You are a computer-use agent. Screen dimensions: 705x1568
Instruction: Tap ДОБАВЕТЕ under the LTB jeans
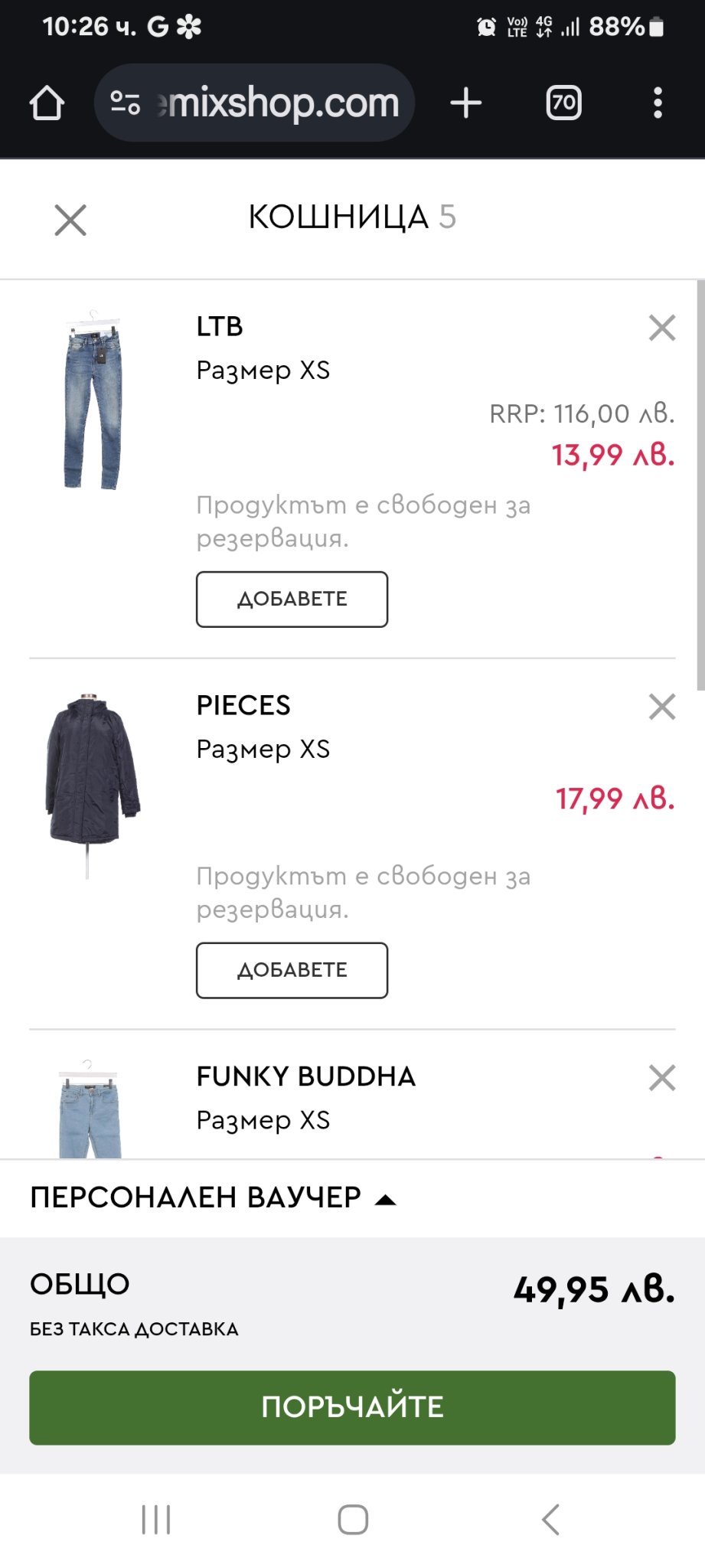[x=292, y=599]
